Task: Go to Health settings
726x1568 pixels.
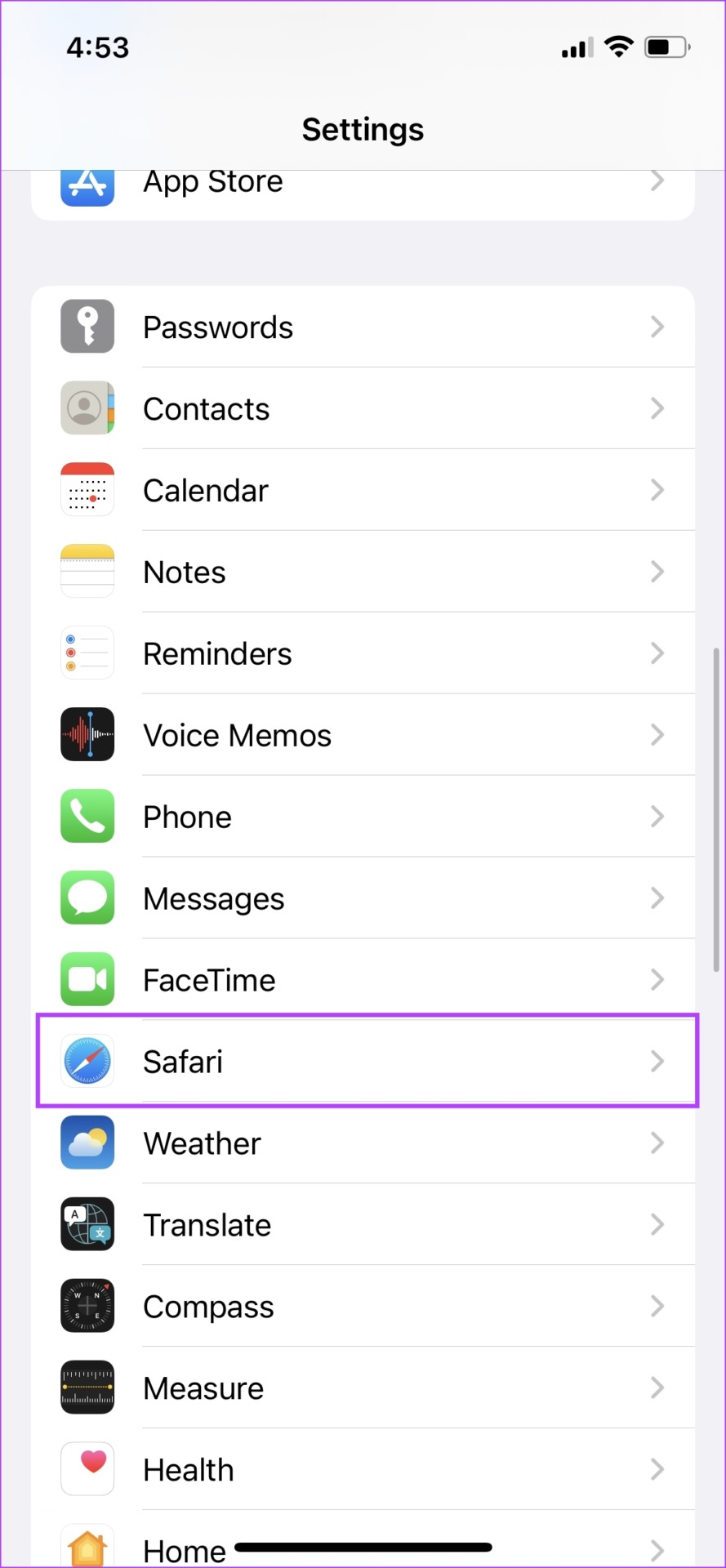Action: [363, 1470]
